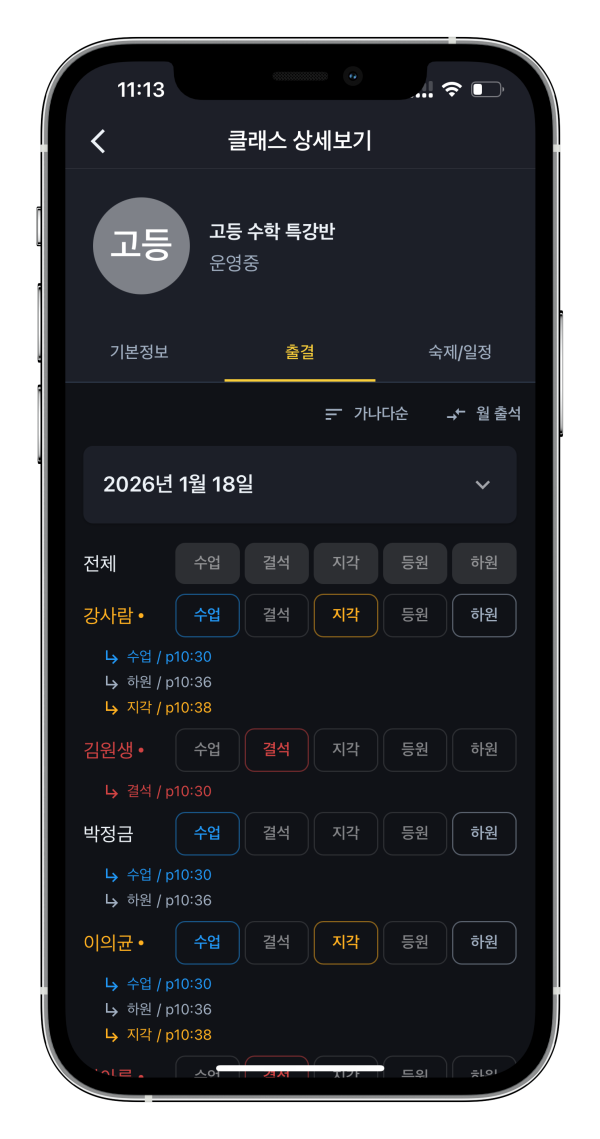Image resolution: width=600 pixels, height=1139 pixels.
Task: Apply 등원 to 전체
Action: [415, 563]
